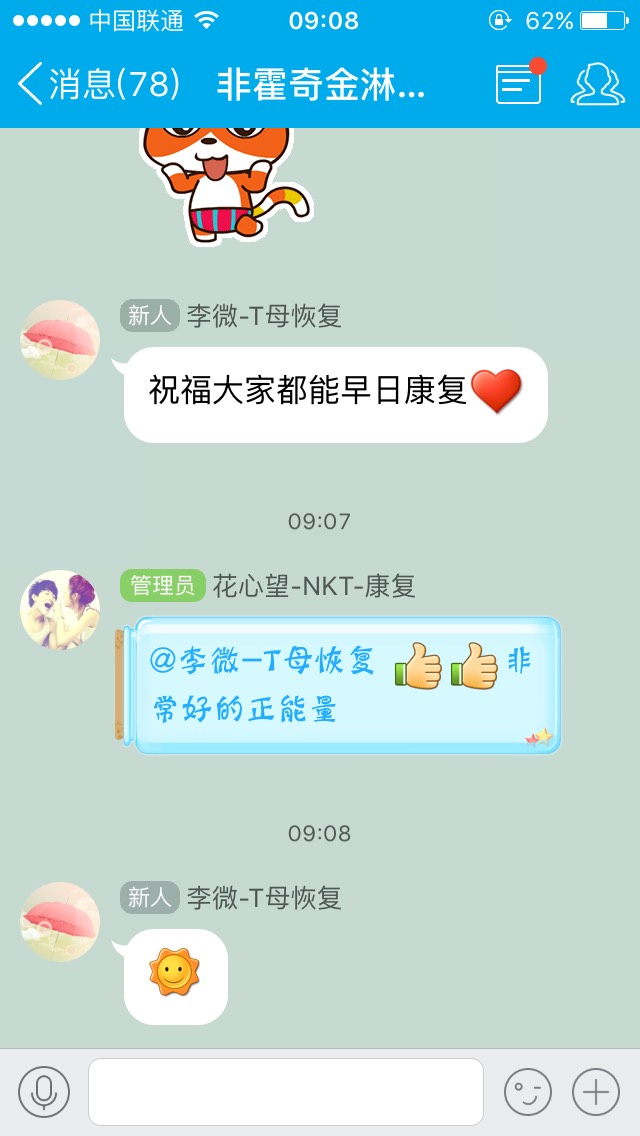Open 花心望-NKT-康复's avatar profile
Image resolution: width=640 pixels, height=1136 pixels.
click(60, 610)
